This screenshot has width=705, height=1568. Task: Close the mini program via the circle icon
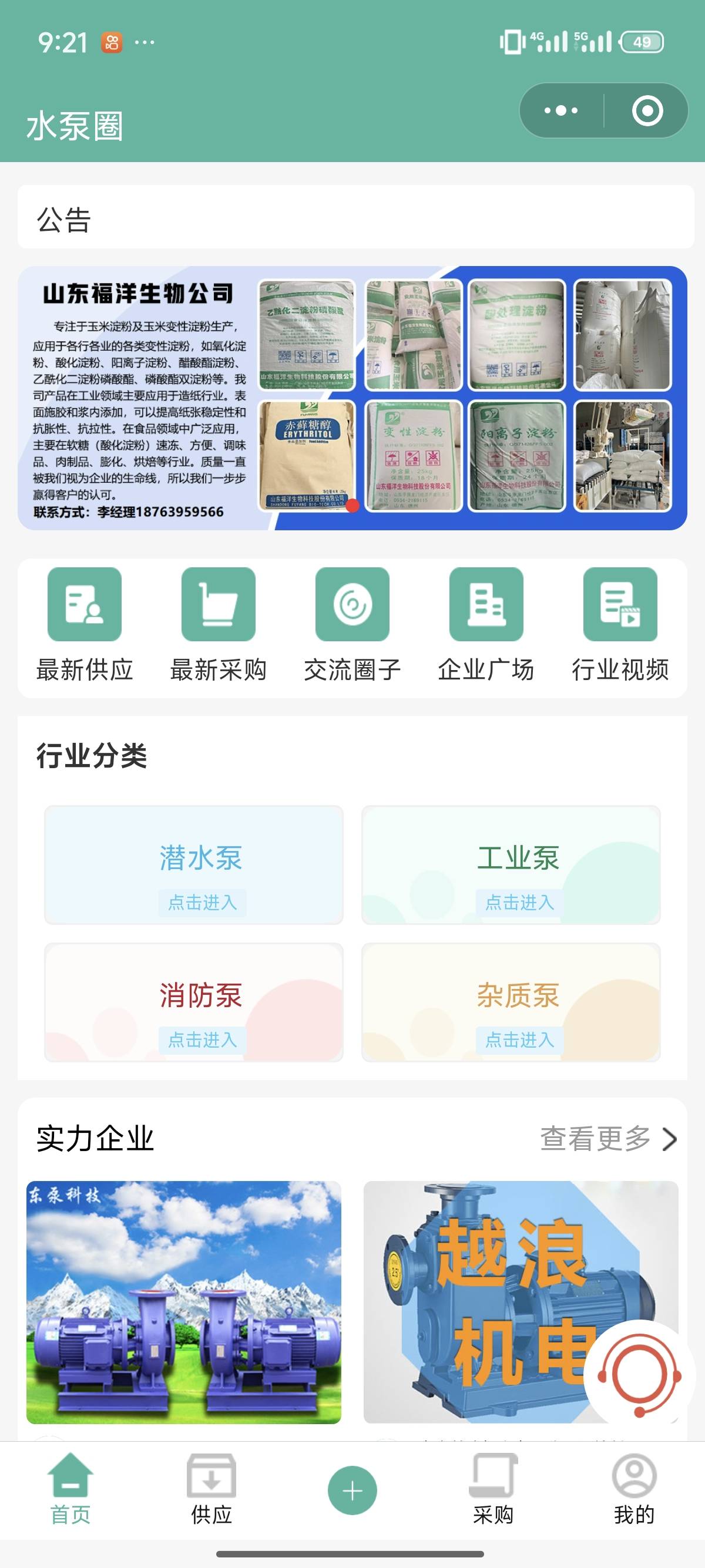coord(647,111)
